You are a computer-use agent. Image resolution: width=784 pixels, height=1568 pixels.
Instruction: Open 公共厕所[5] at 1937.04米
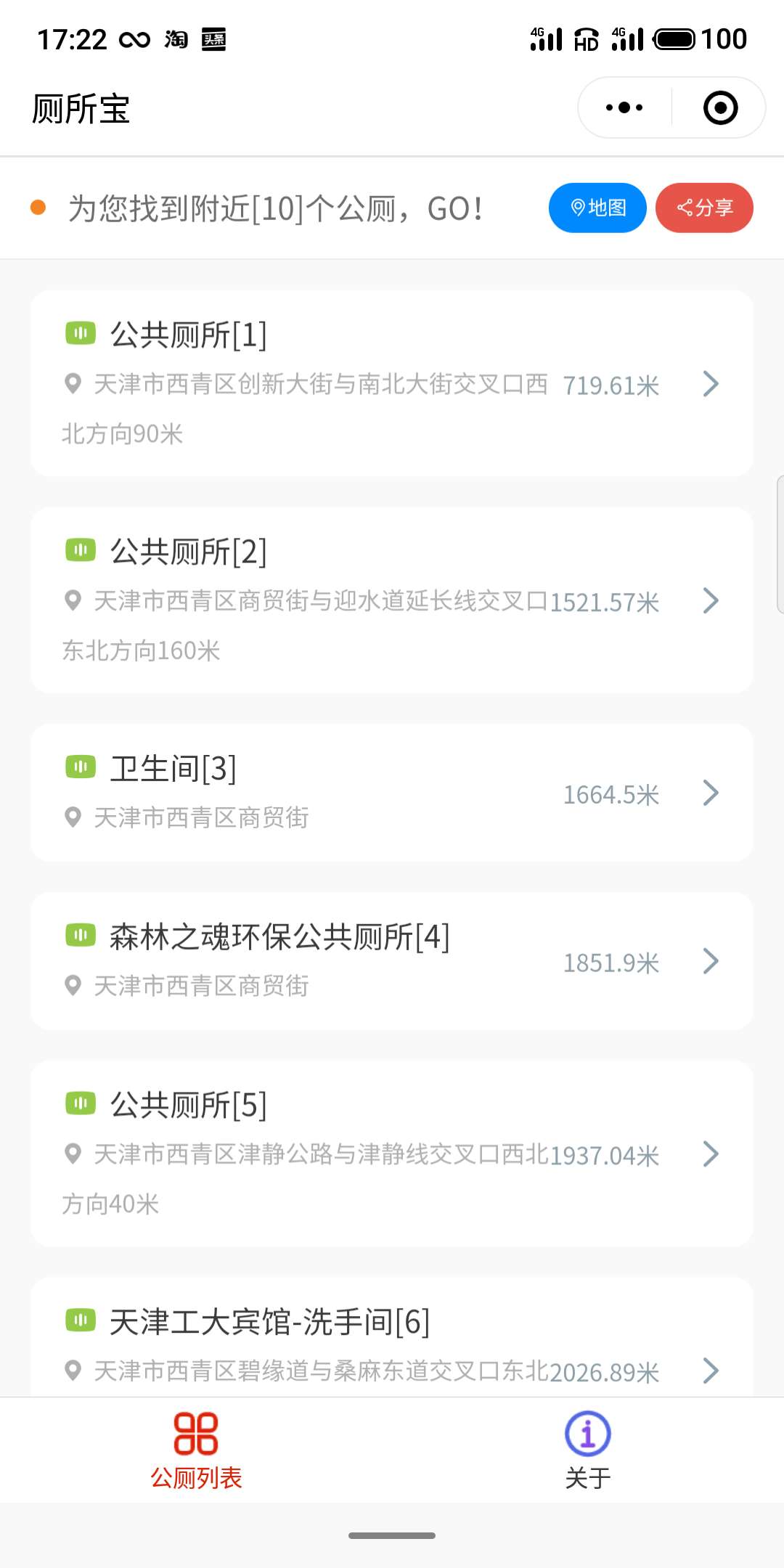391,1153
